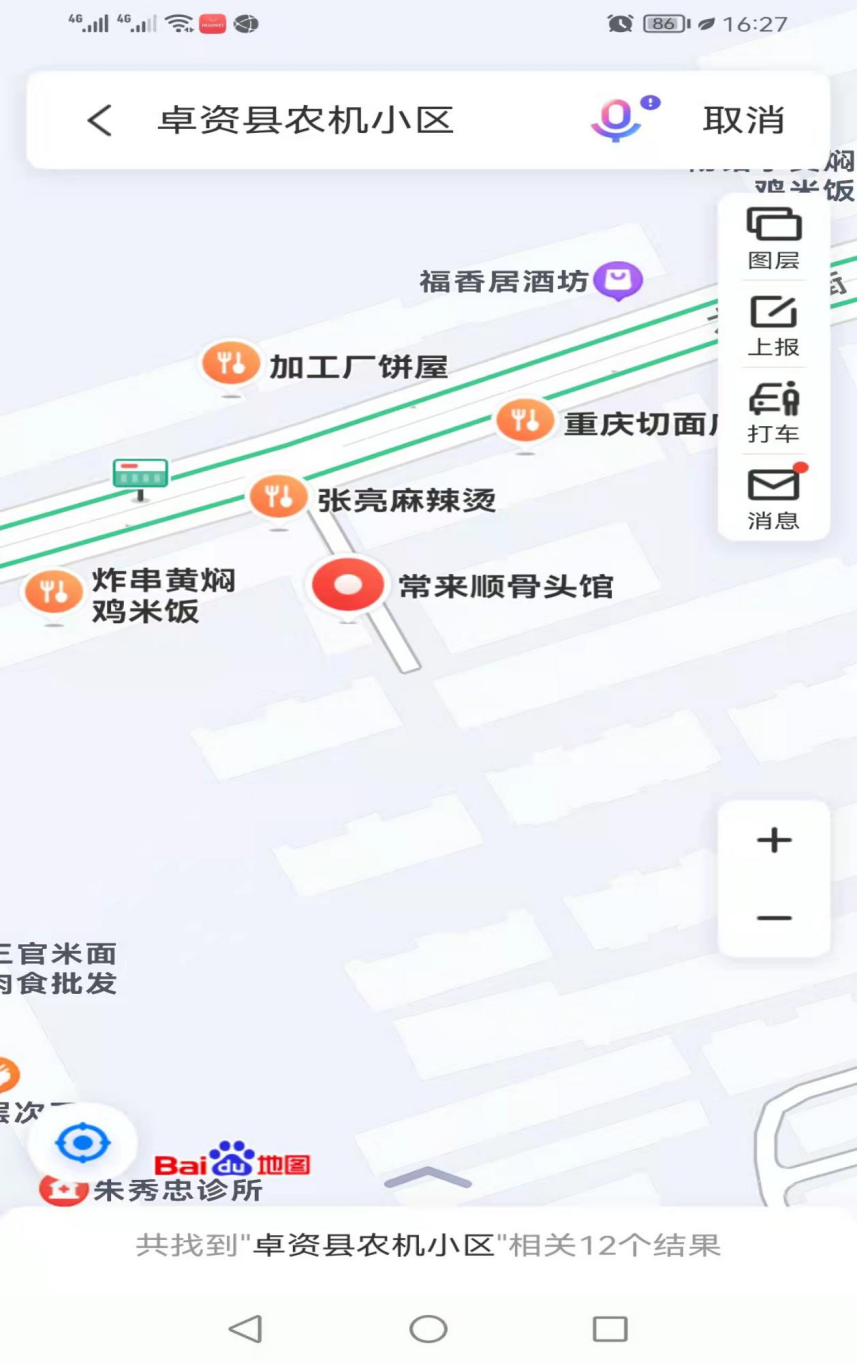Image resolution: width=857 pixels, height=1364 pixels.
Task: Select the 加工厂饼屋 restaurant marker
Action: pyautogui.click(x=231, y=364)
